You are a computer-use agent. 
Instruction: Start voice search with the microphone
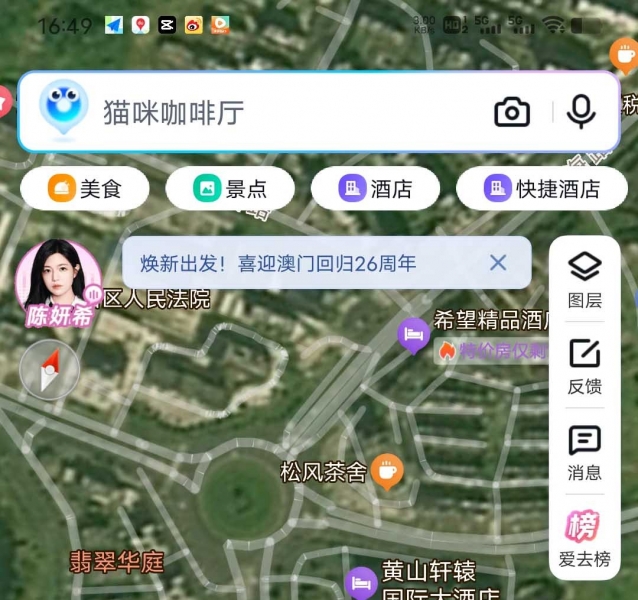[581, 112]
